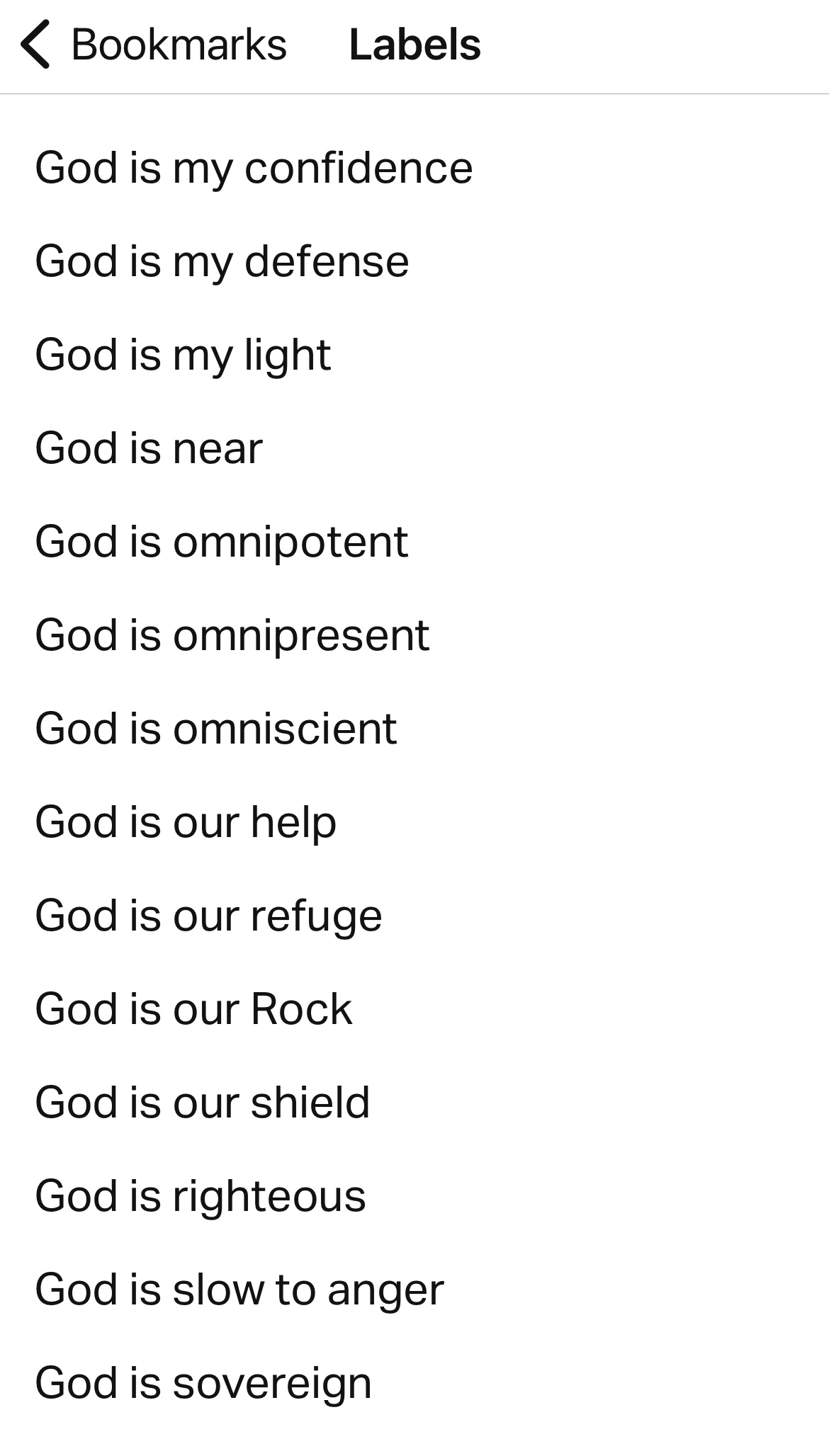Screen dimensions: 829x1456
Task: Open the 'God is our refuge' label
Action: [x=208, y=916]
